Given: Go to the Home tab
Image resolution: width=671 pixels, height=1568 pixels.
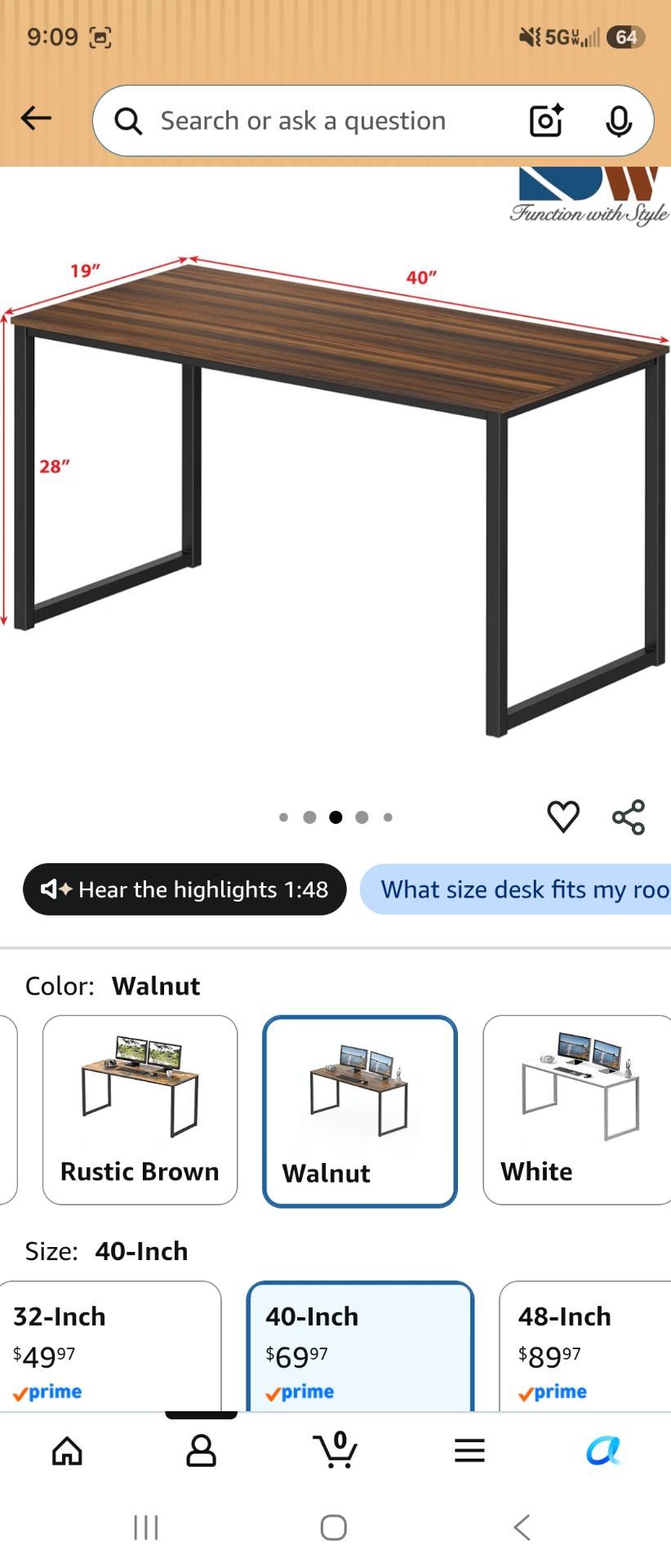Looking at the screenshot, I should [x=67, y=1451].
